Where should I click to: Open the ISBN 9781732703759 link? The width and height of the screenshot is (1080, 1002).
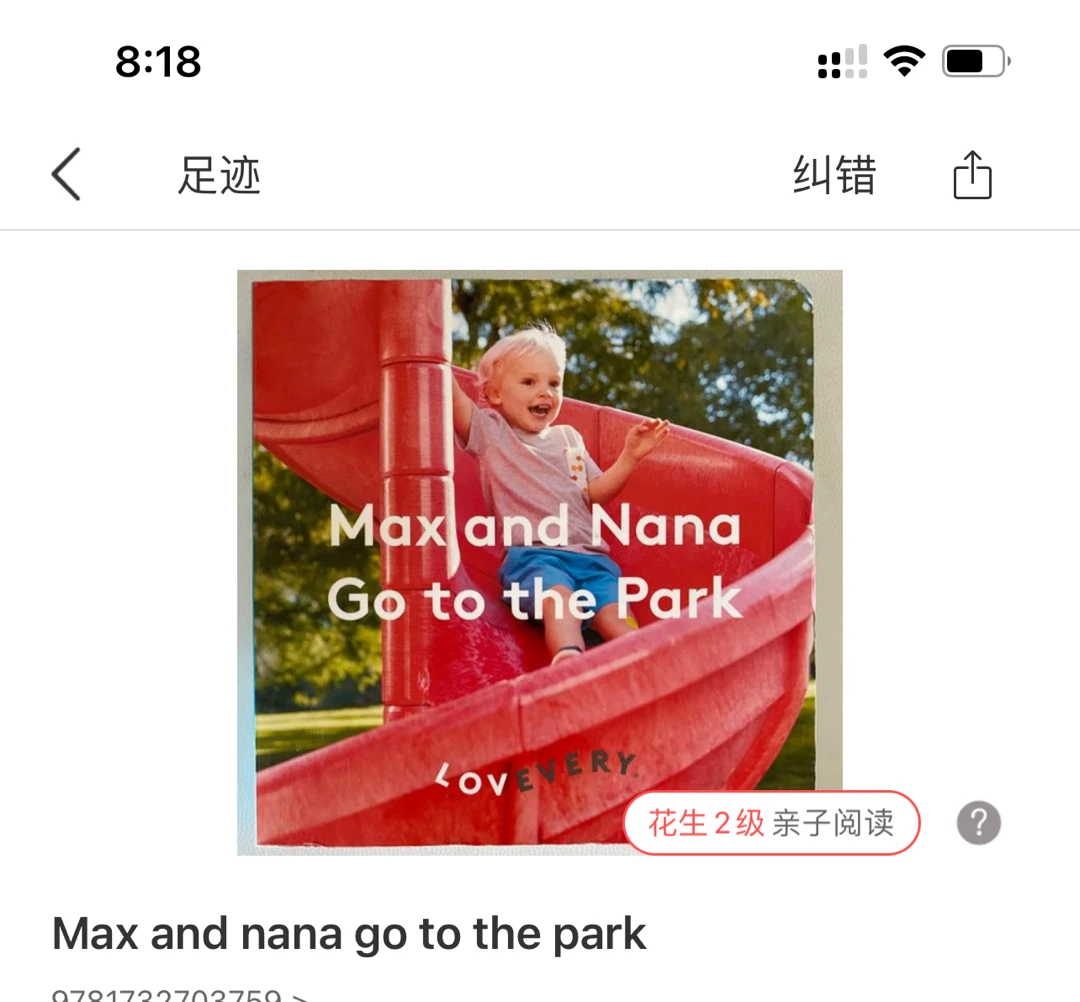pyautogui.click(x=180, y=994)
